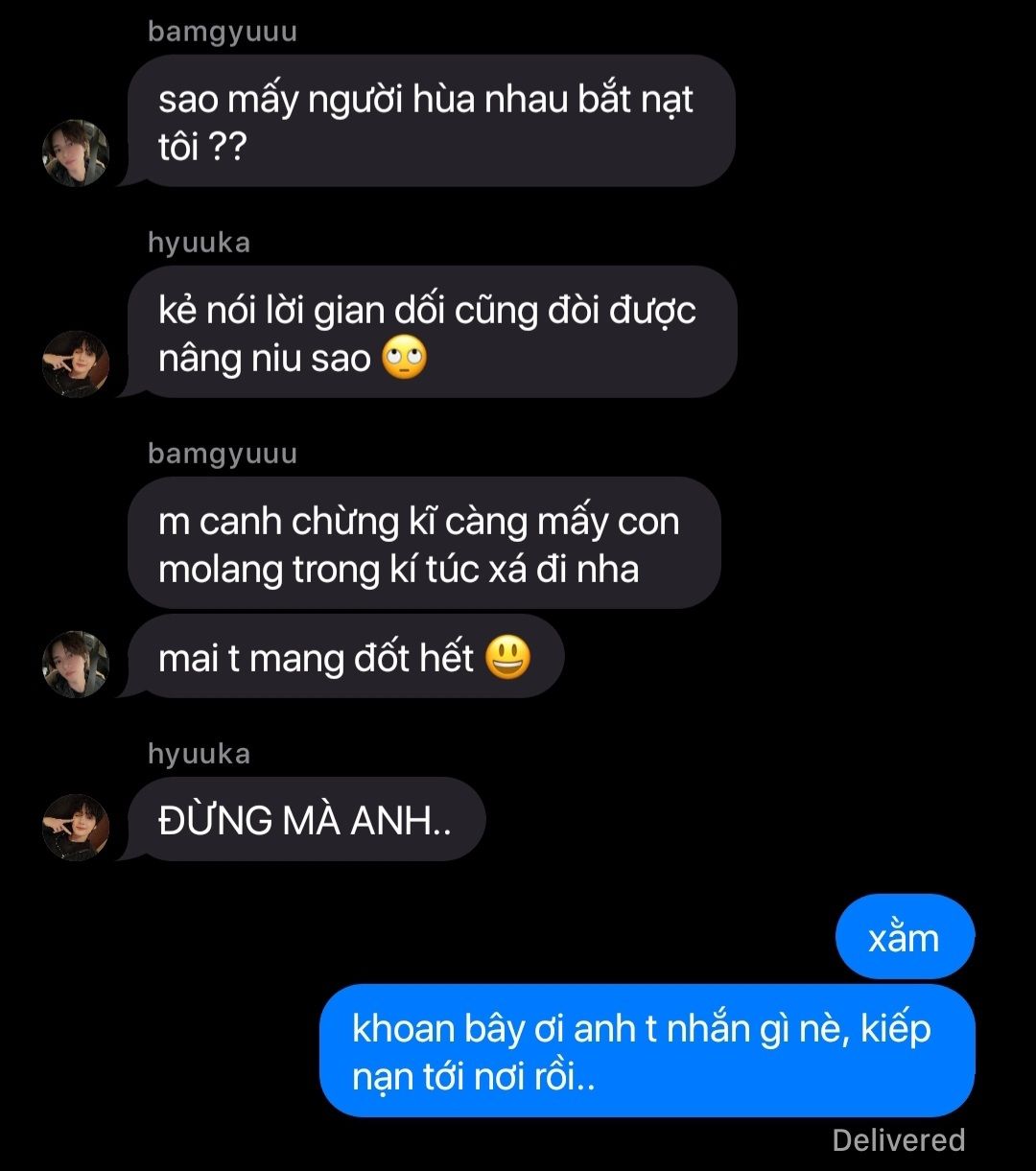Tap bamgyuuu's avatar next to 'mai t mang đốt hết'
This screenshot has height=1171, width=1036.
click(x=76, y=664)
